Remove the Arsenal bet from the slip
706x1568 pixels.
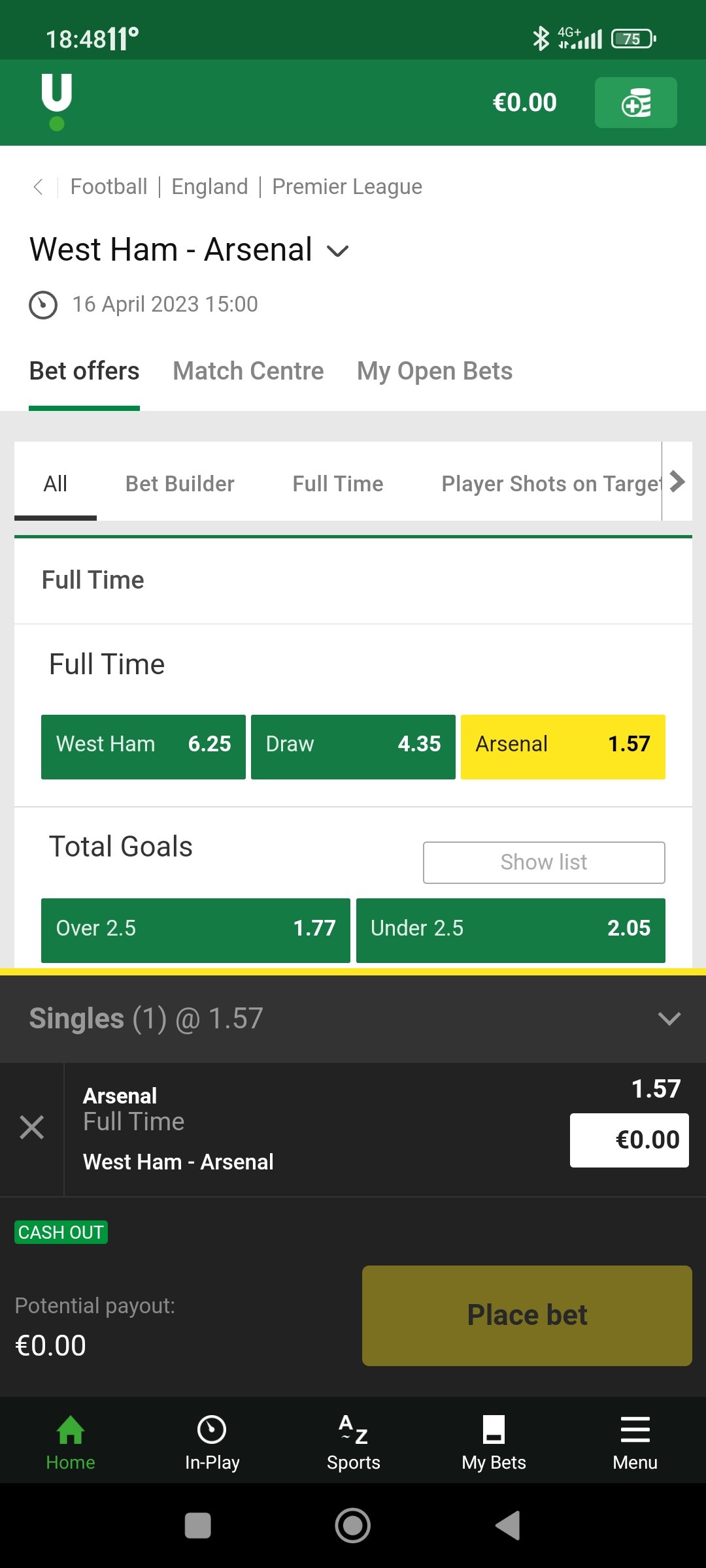(31, 1128)
